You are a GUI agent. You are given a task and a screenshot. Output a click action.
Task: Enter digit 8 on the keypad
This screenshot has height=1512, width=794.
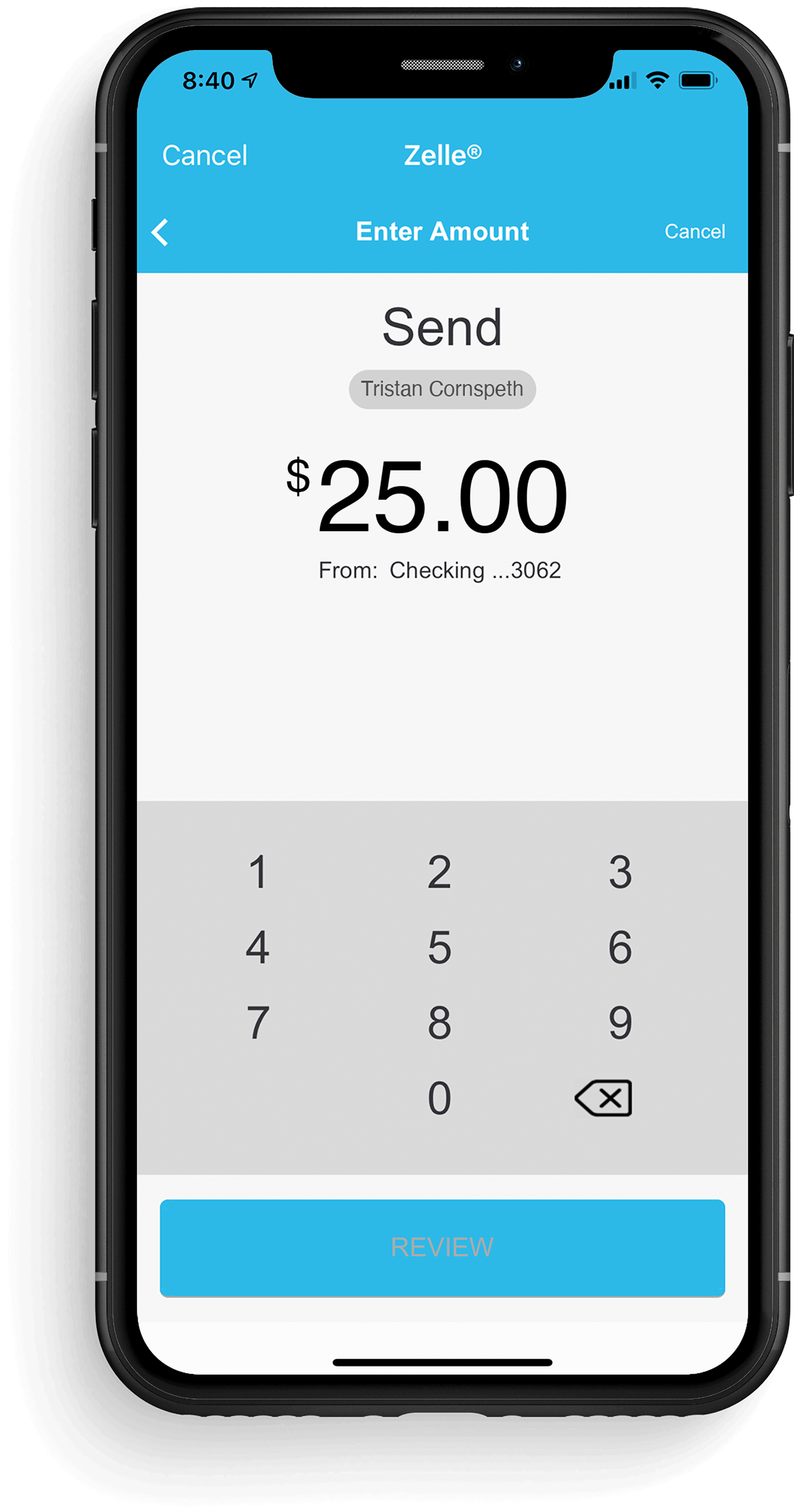click(x=440, y=1022)
